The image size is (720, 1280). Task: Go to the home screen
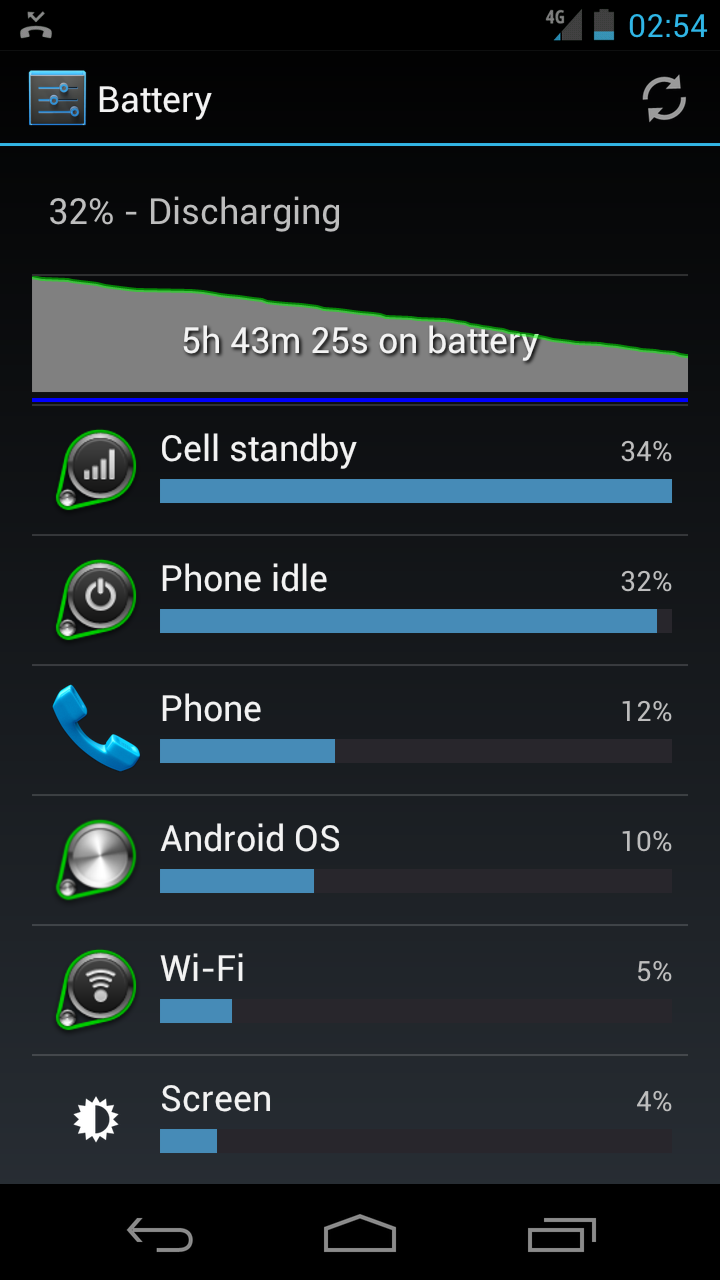point(360,1234)
